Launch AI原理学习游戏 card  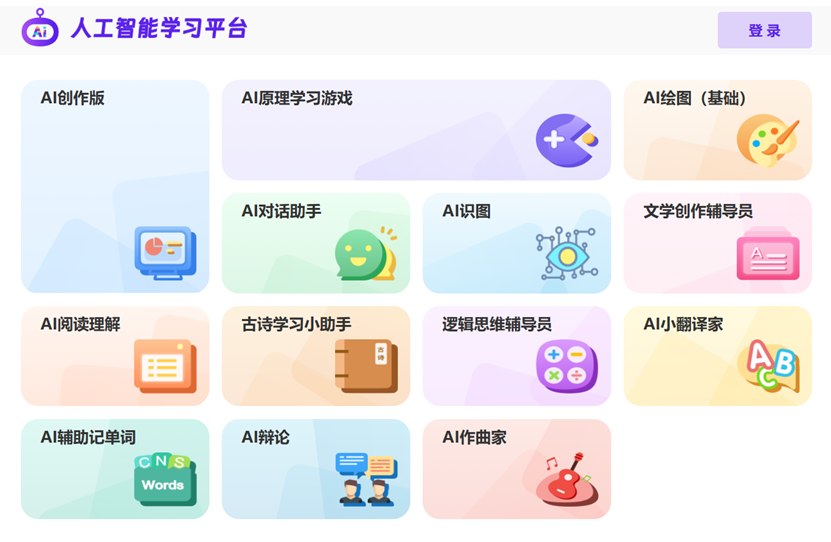click(416, 130)
